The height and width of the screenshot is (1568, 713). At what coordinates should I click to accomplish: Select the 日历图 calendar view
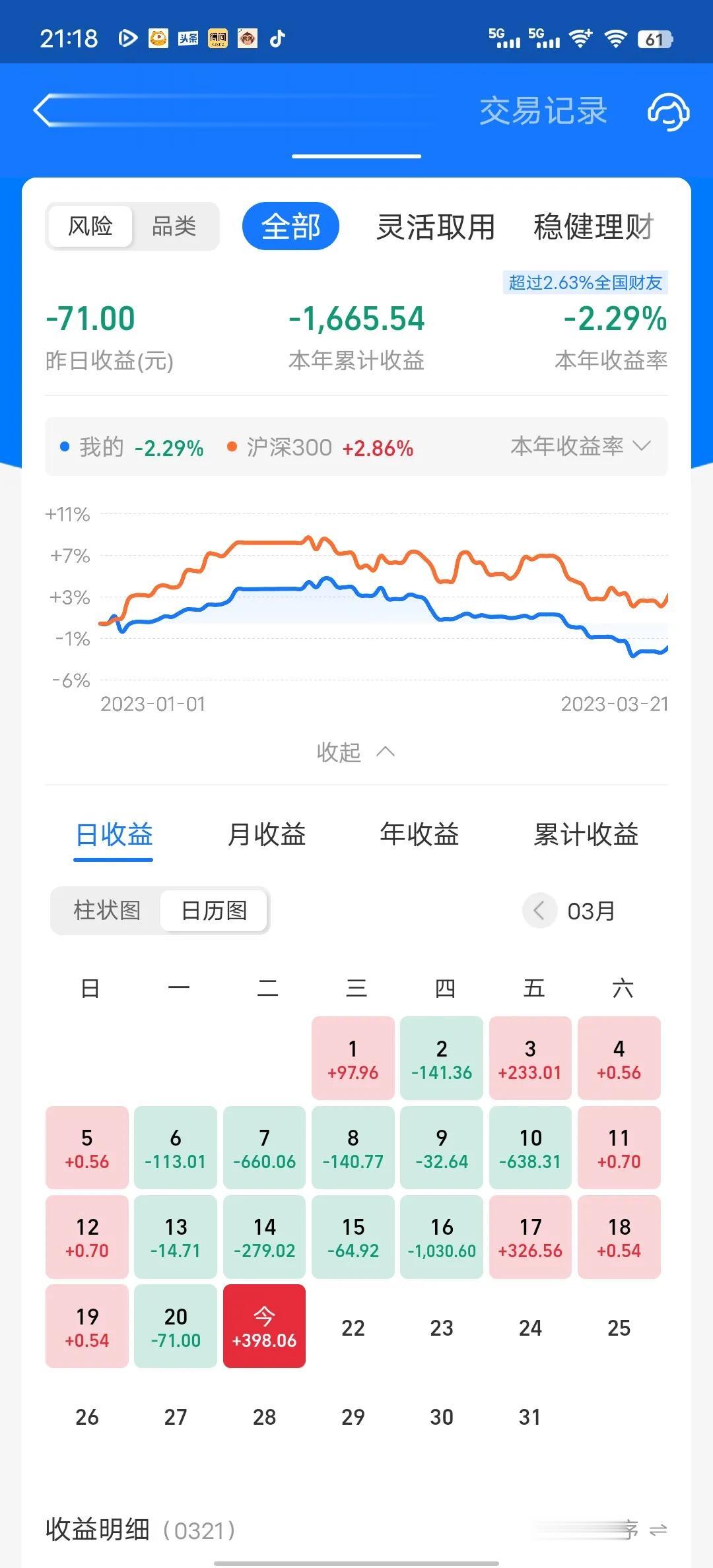tap(214, 911)
